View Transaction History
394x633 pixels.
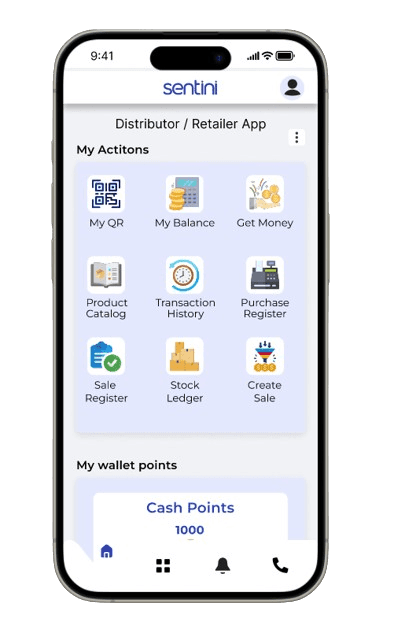pyautogui.click(x=185, y=288)
